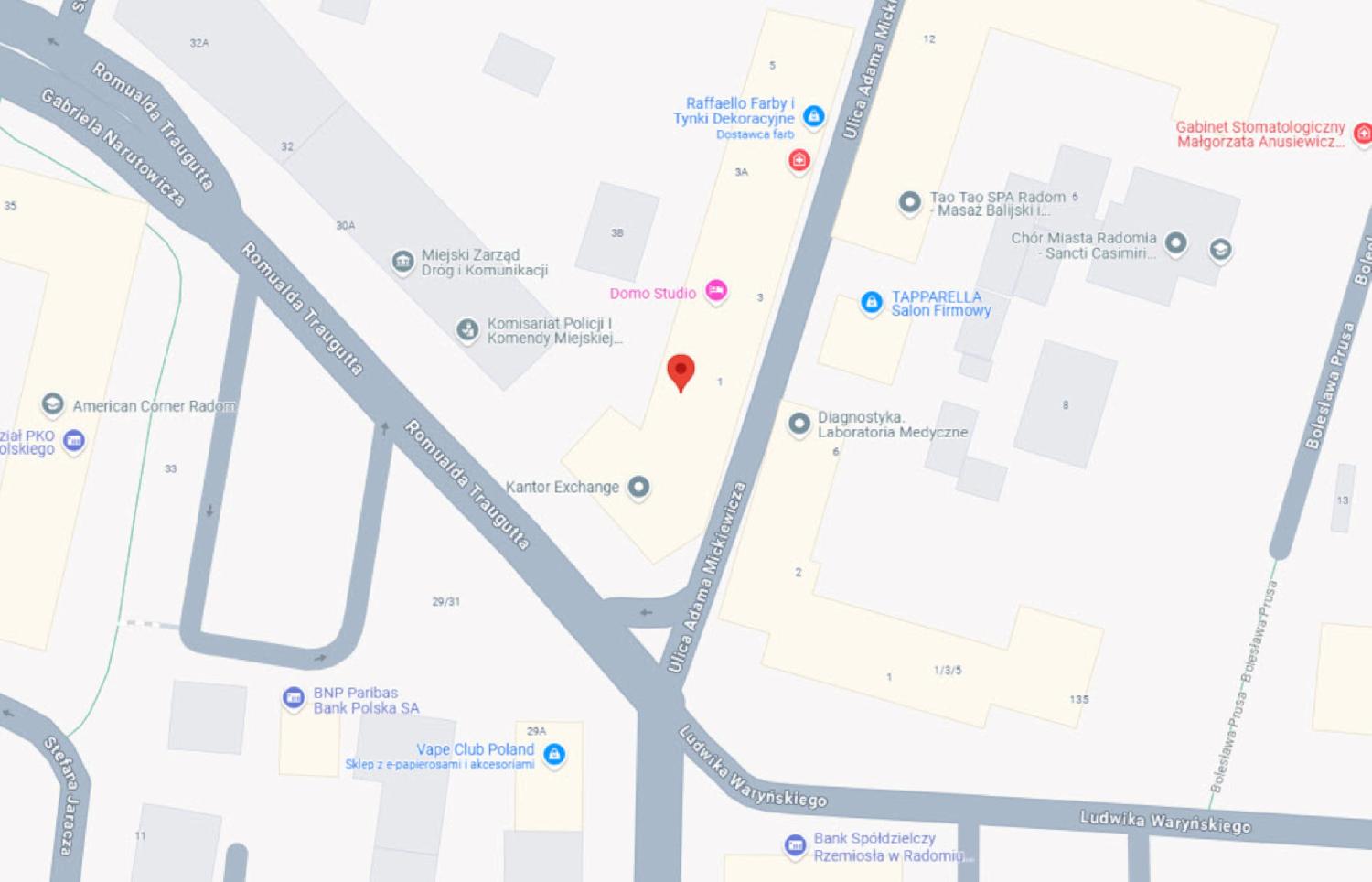Open the Raffaello Farby i Tynki Dekoracyjne marker

(x=813, y=116)
